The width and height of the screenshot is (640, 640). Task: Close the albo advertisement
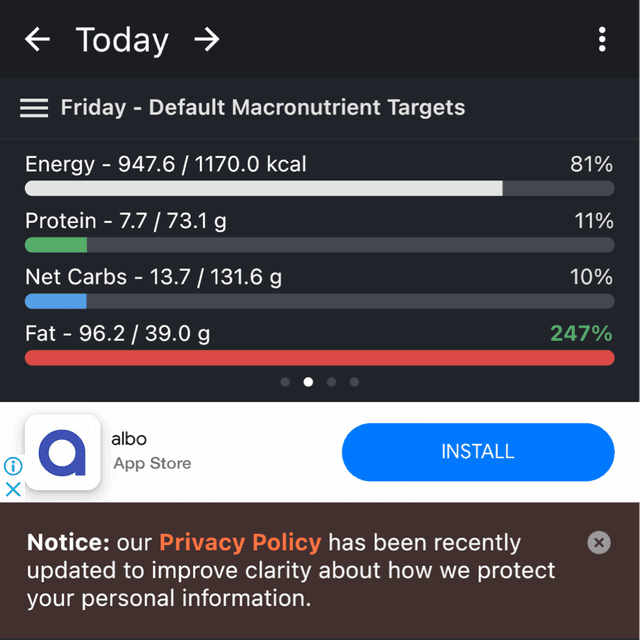13,489
